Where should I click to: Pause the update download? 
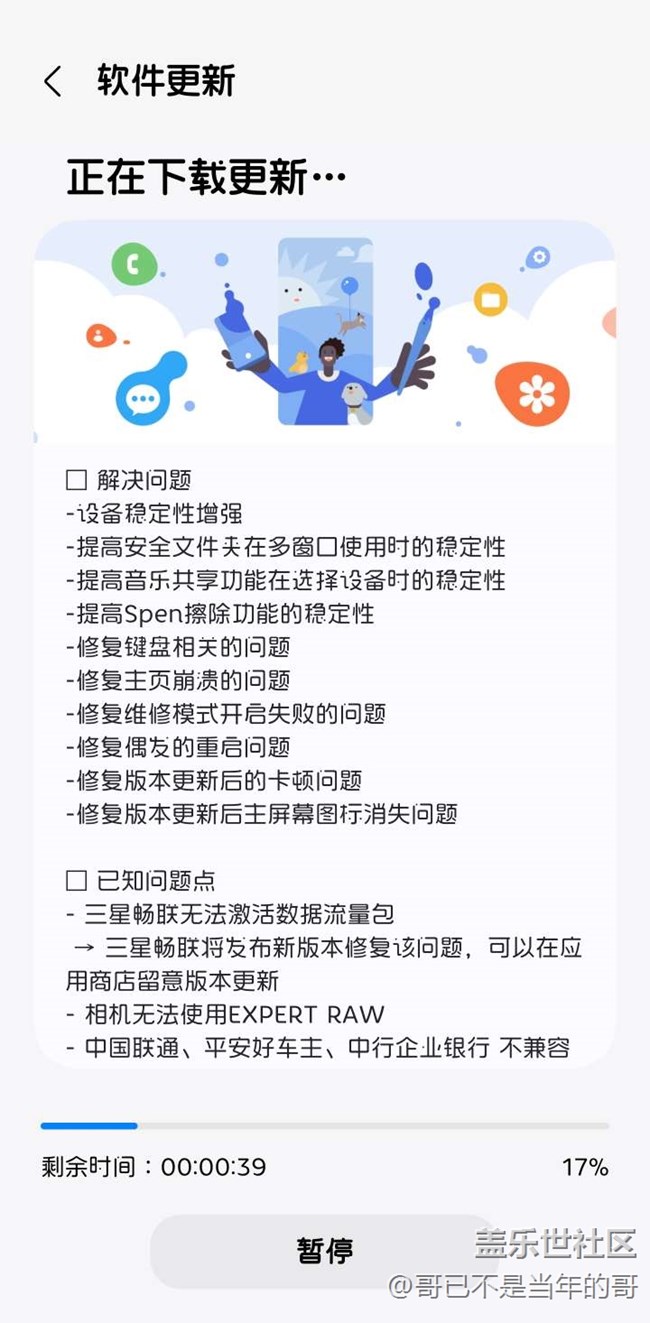324,1250
